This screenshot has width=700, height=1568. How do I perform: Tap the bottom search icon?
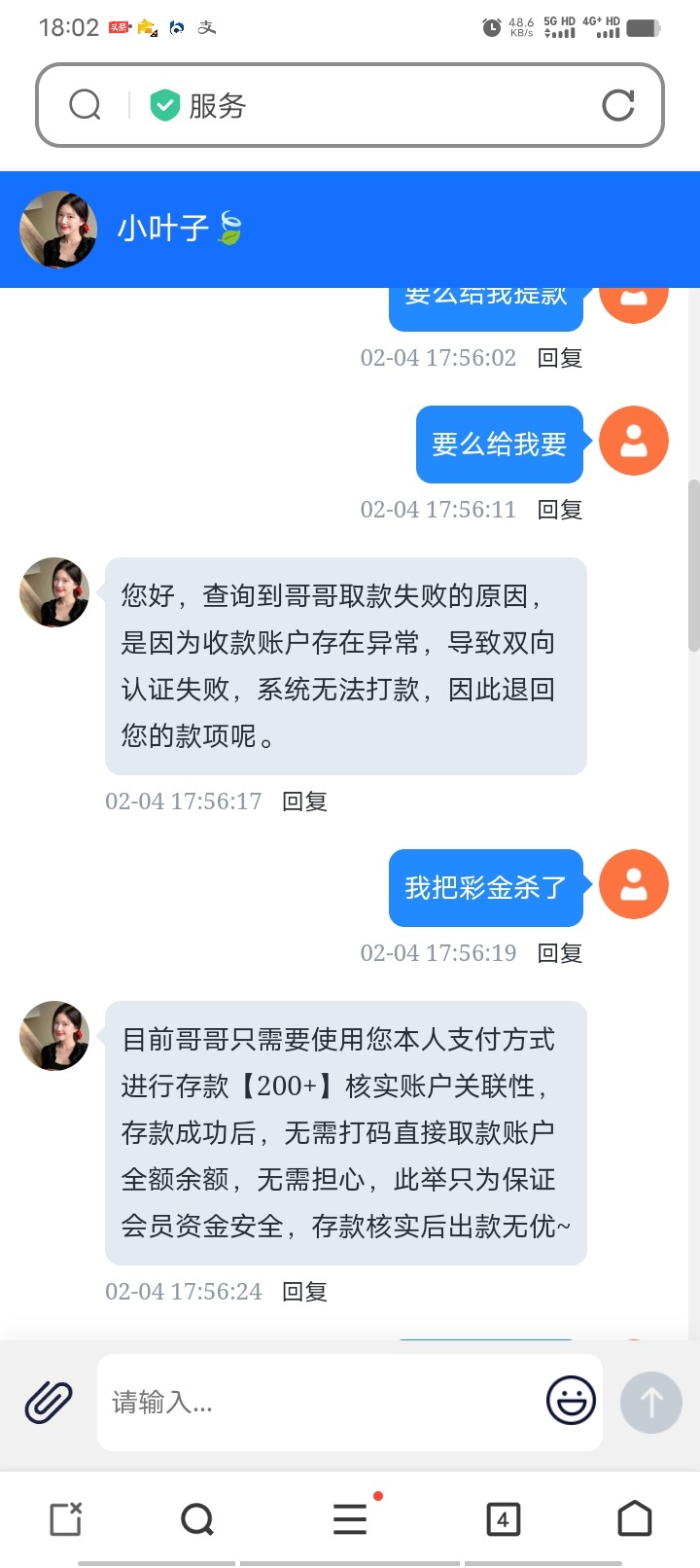click(x=197, y=1517)
